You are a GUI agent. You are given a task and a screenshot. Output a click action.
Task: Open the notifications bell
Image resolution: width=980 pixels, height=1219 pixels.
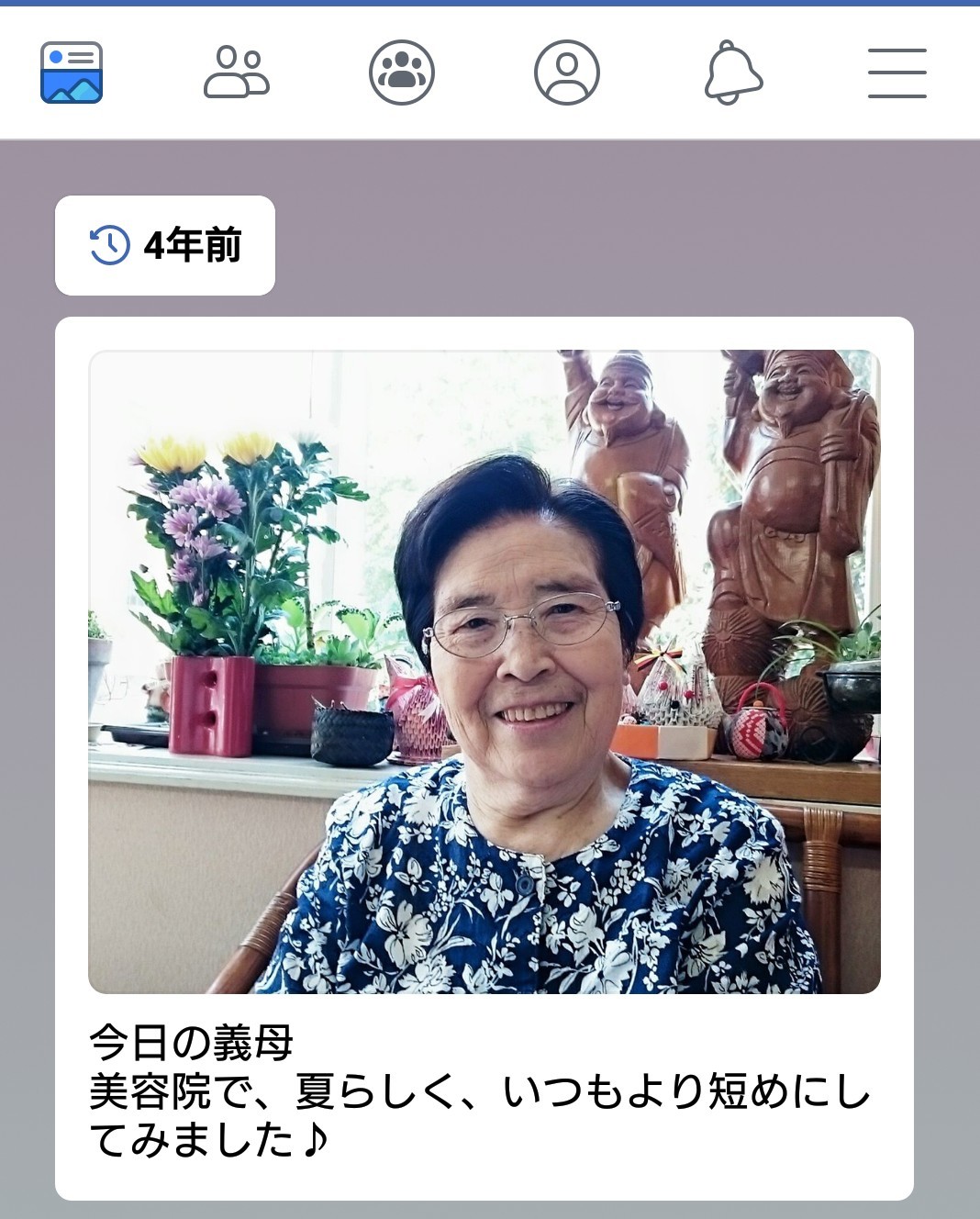(732, 73)
